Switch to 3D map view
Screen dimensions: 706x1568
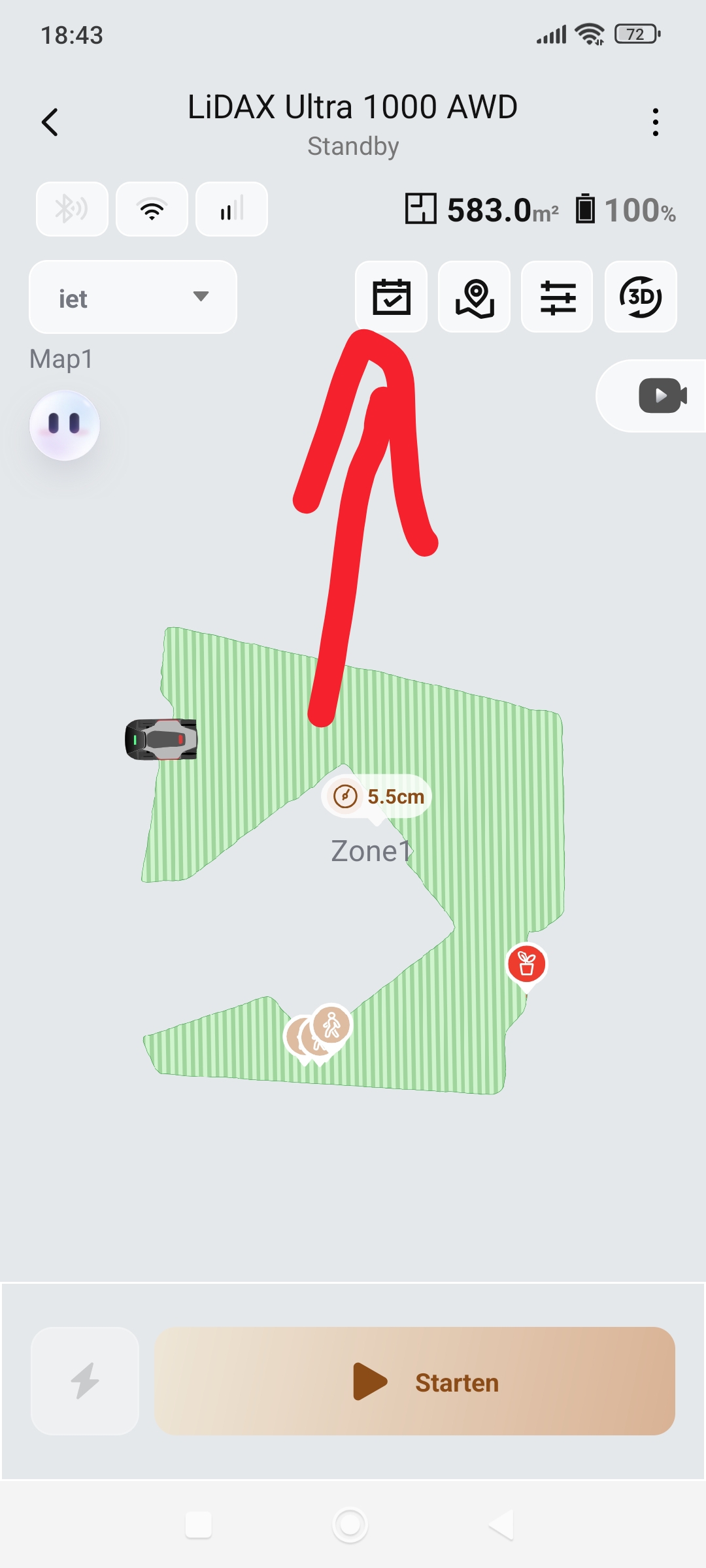(x=641, y=297)
